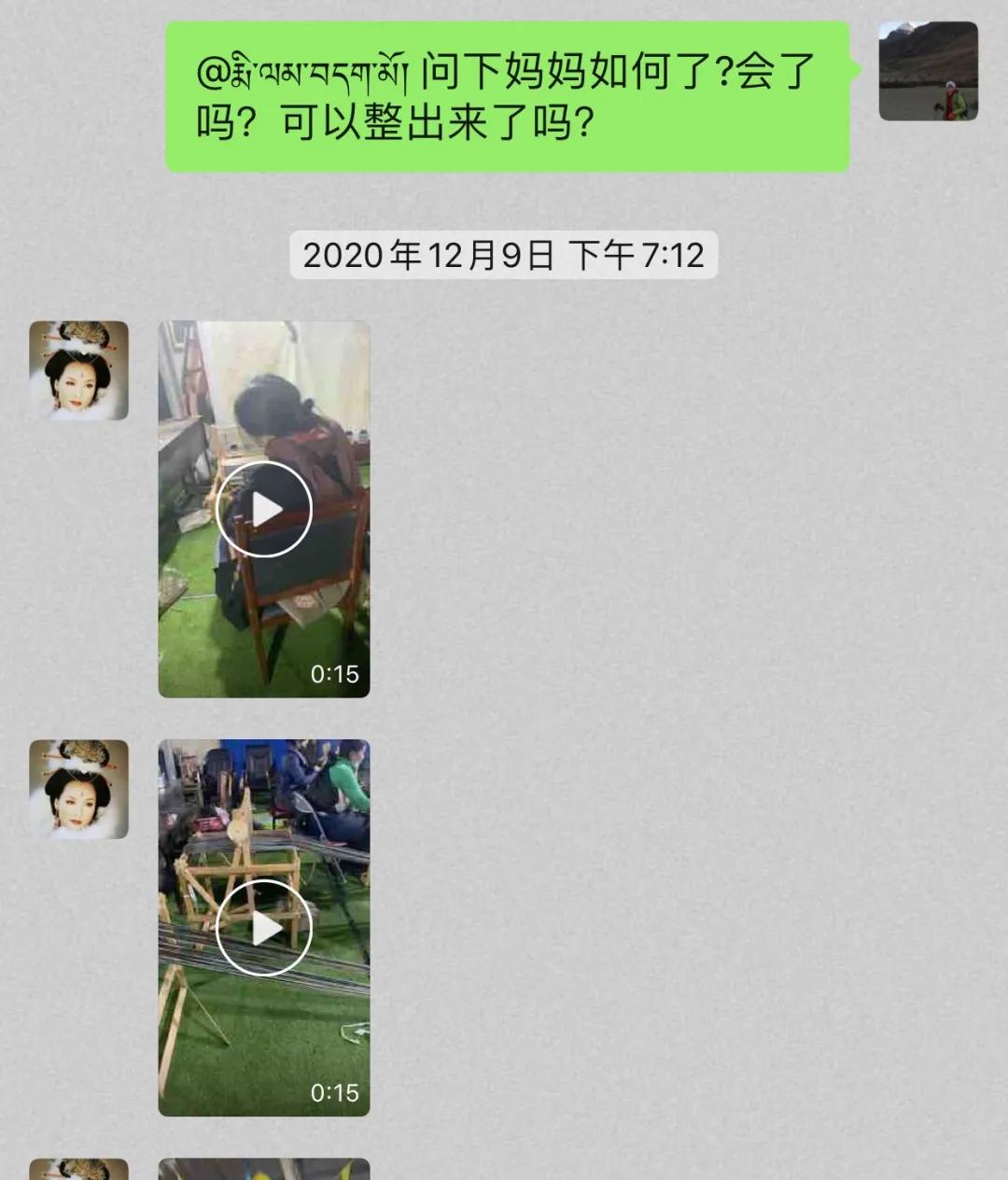This screenshot has width=1008, height=1180.
Task: Open the sender's avatar beside the first video
Action: [x=78, y=371]
